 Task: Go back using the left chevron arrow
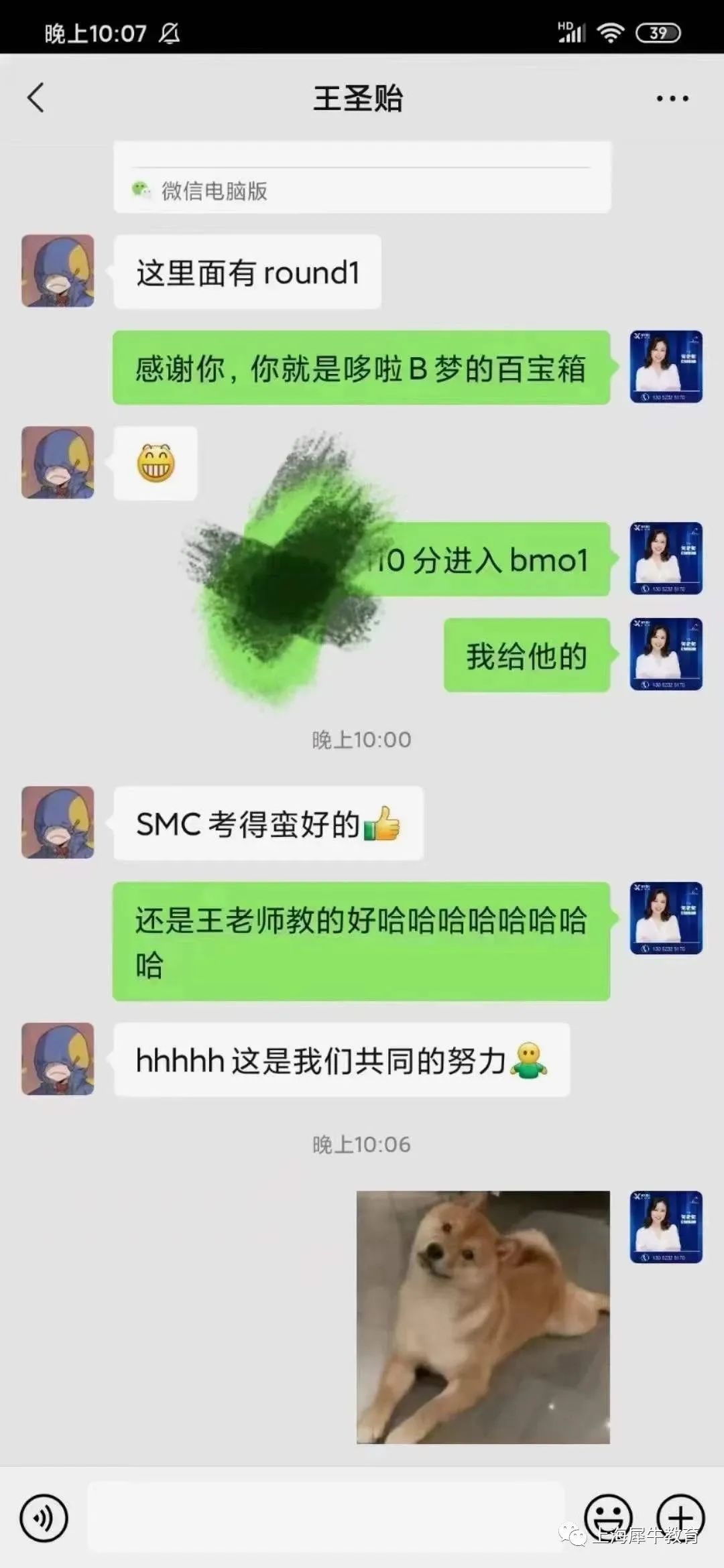coord(35,98)
